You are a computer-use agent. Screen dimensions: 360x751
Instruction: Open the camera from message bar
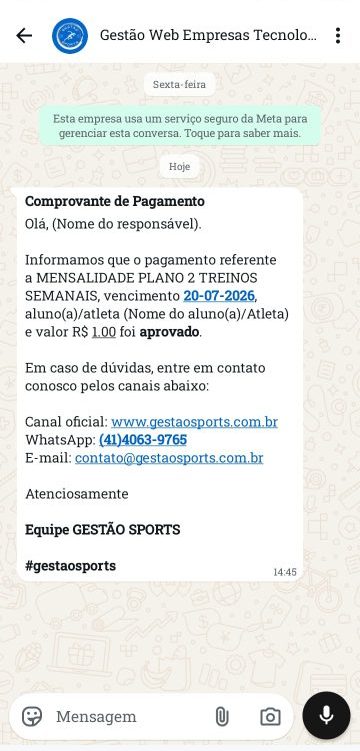coord(270,717)
